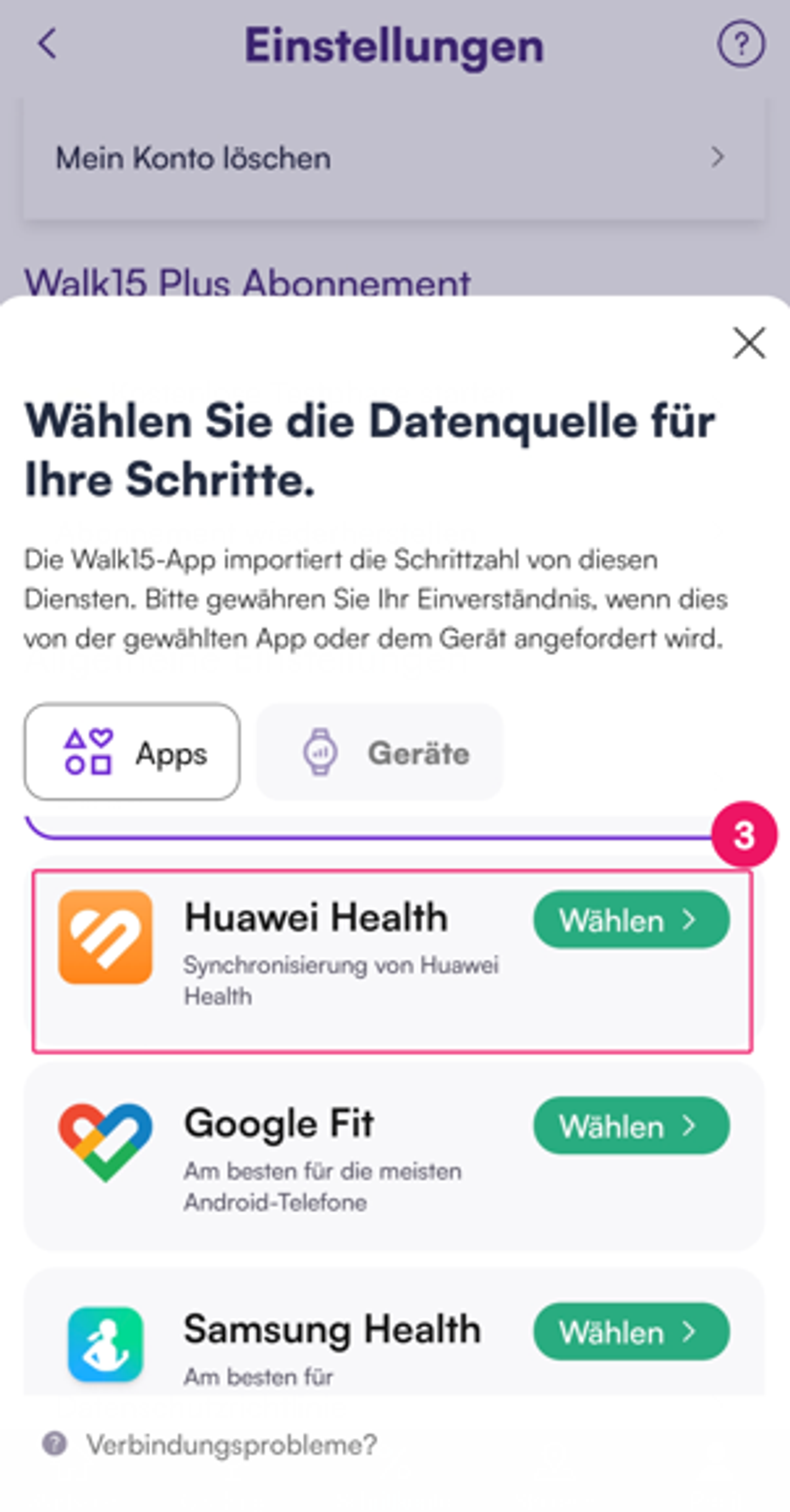
Task: Open the Verbindungsprobleme? help link
Action: click(232, 1445)
